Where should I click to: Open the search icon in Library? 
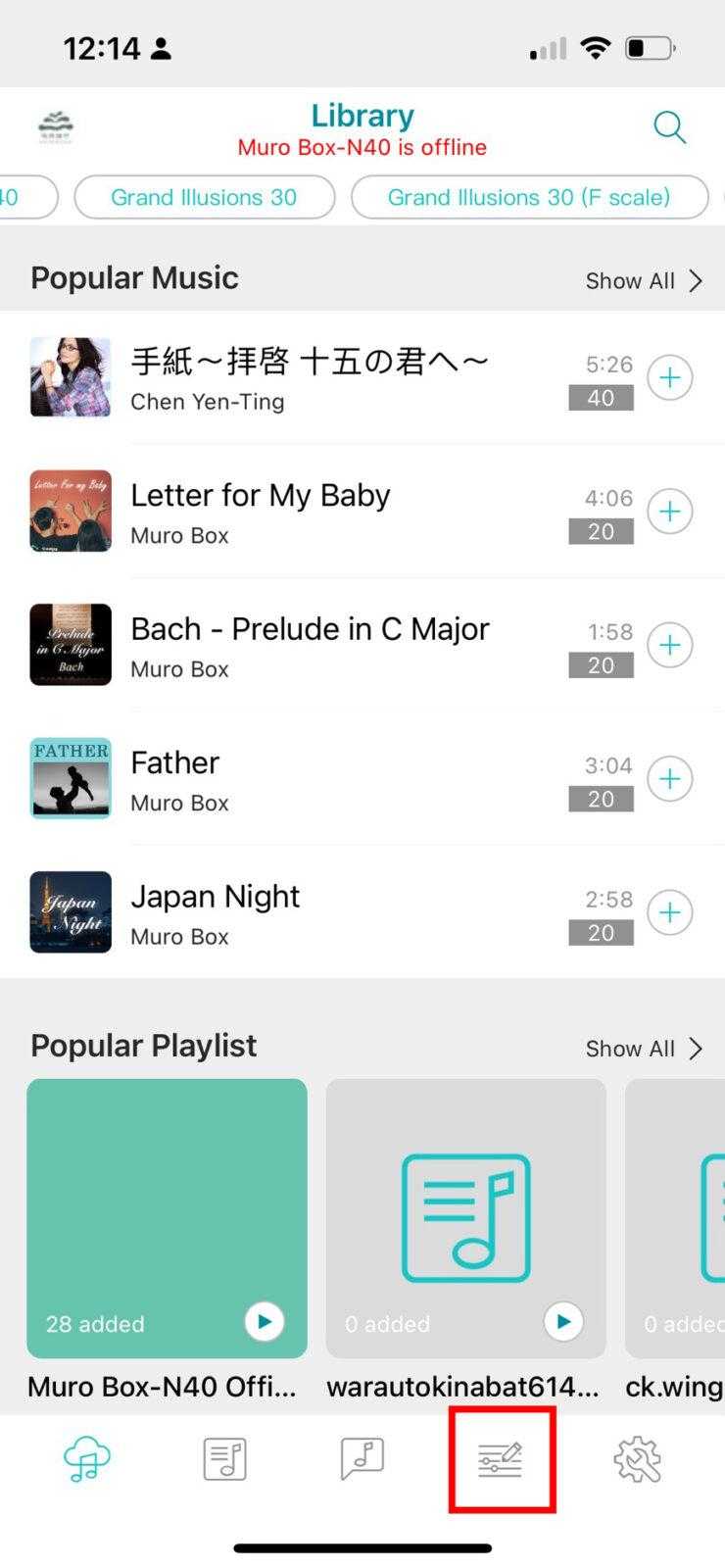point(669,127)
